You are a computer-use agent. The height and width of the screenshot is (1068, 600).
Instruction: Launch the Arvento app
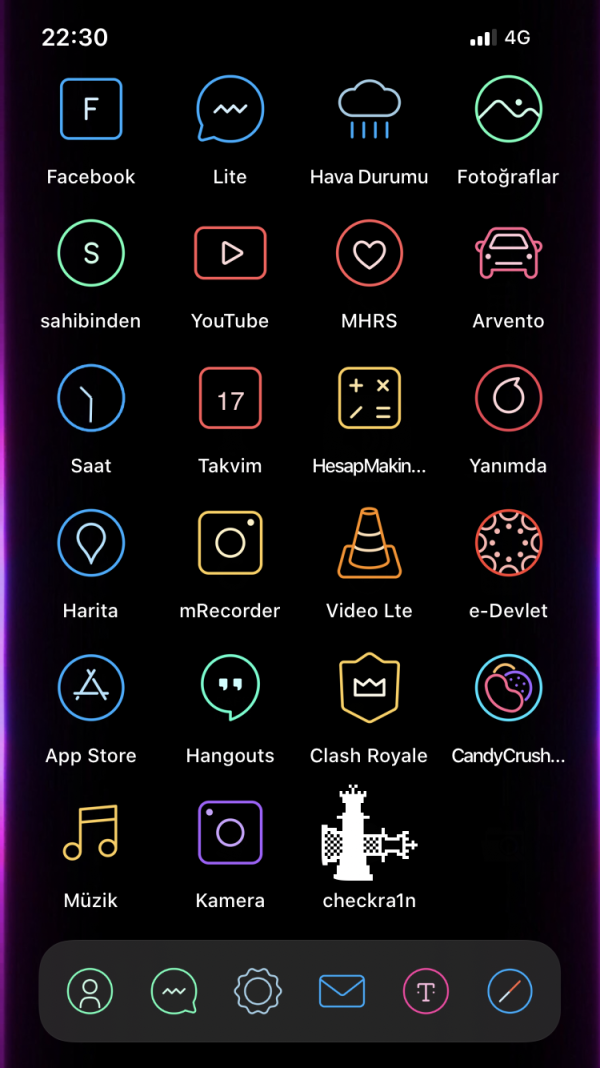pyautogui.click(x=508, y=253)
